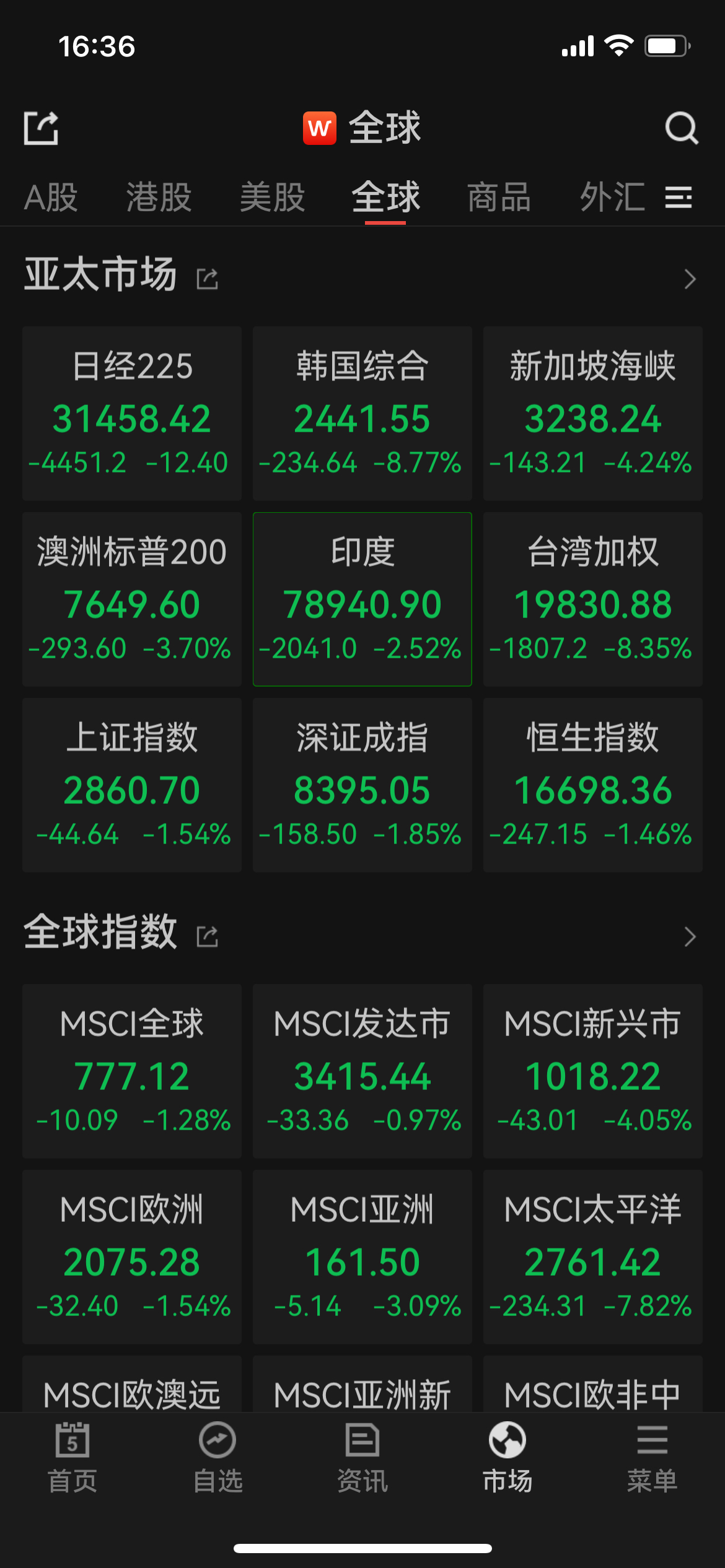Go to the 商品 tab
This screenshot has width=725, height=1568.
(499, 198)
